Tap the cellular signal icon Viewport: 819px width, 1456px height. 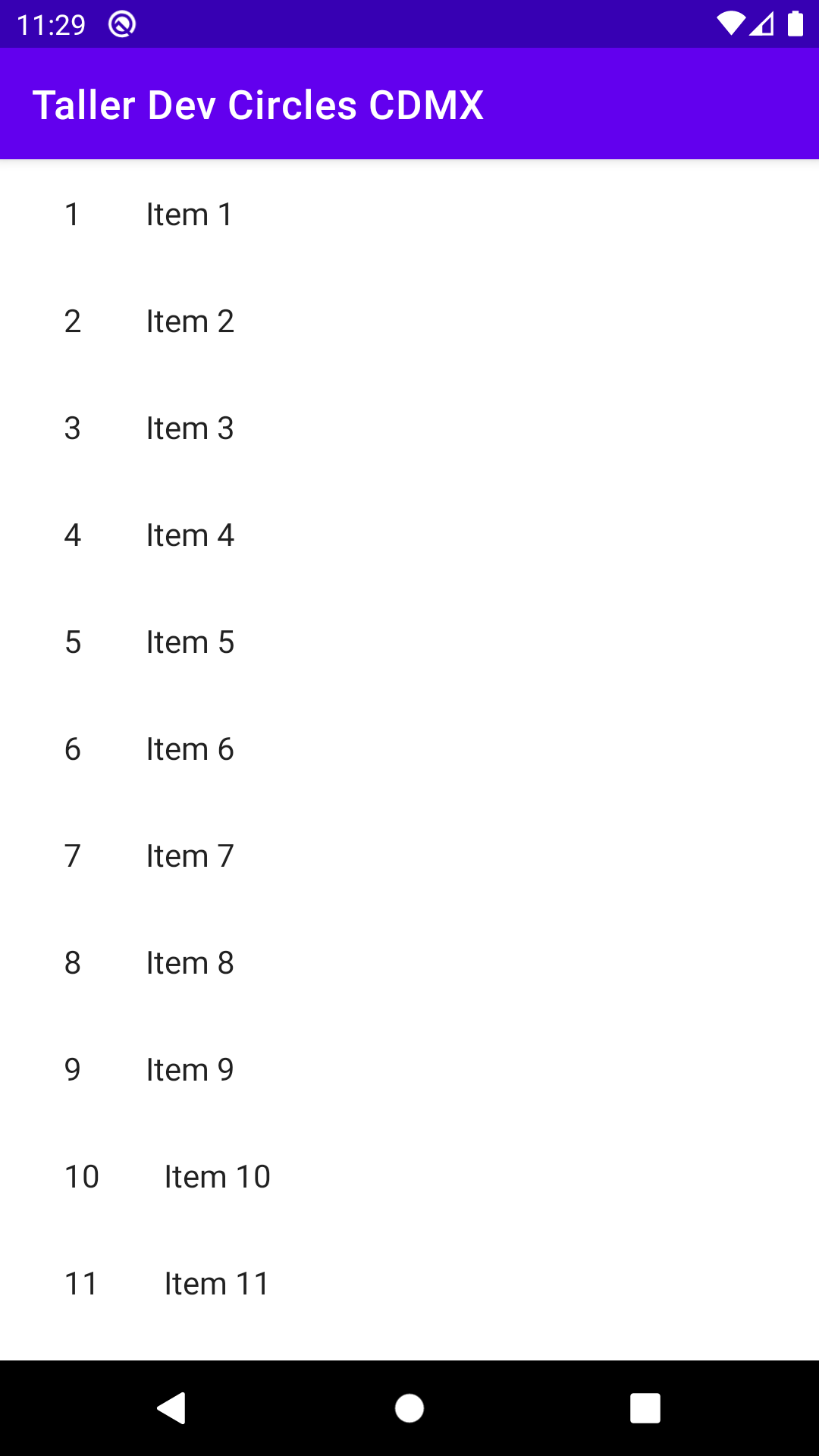[x=763, y=24]
